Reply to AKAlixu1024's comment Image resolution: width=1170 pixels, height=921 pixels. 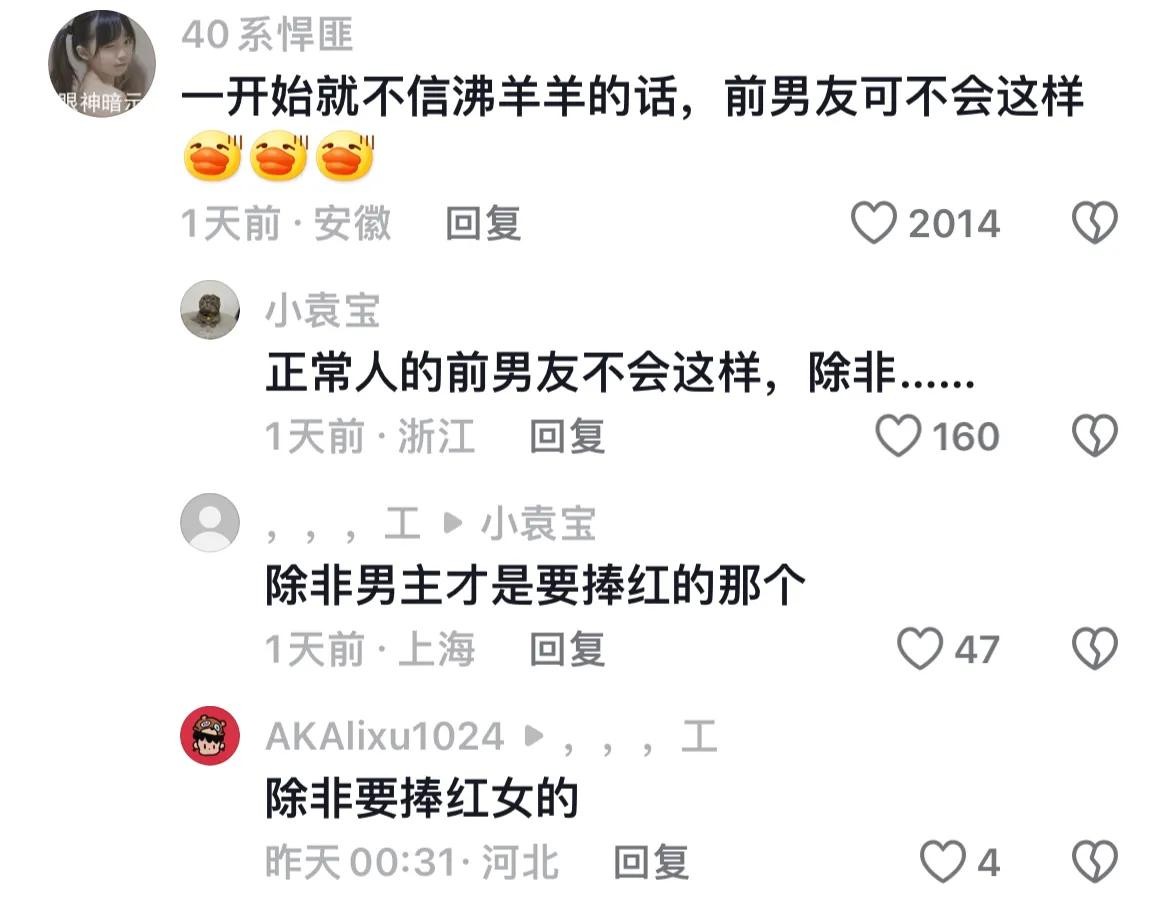coord(651,863)
